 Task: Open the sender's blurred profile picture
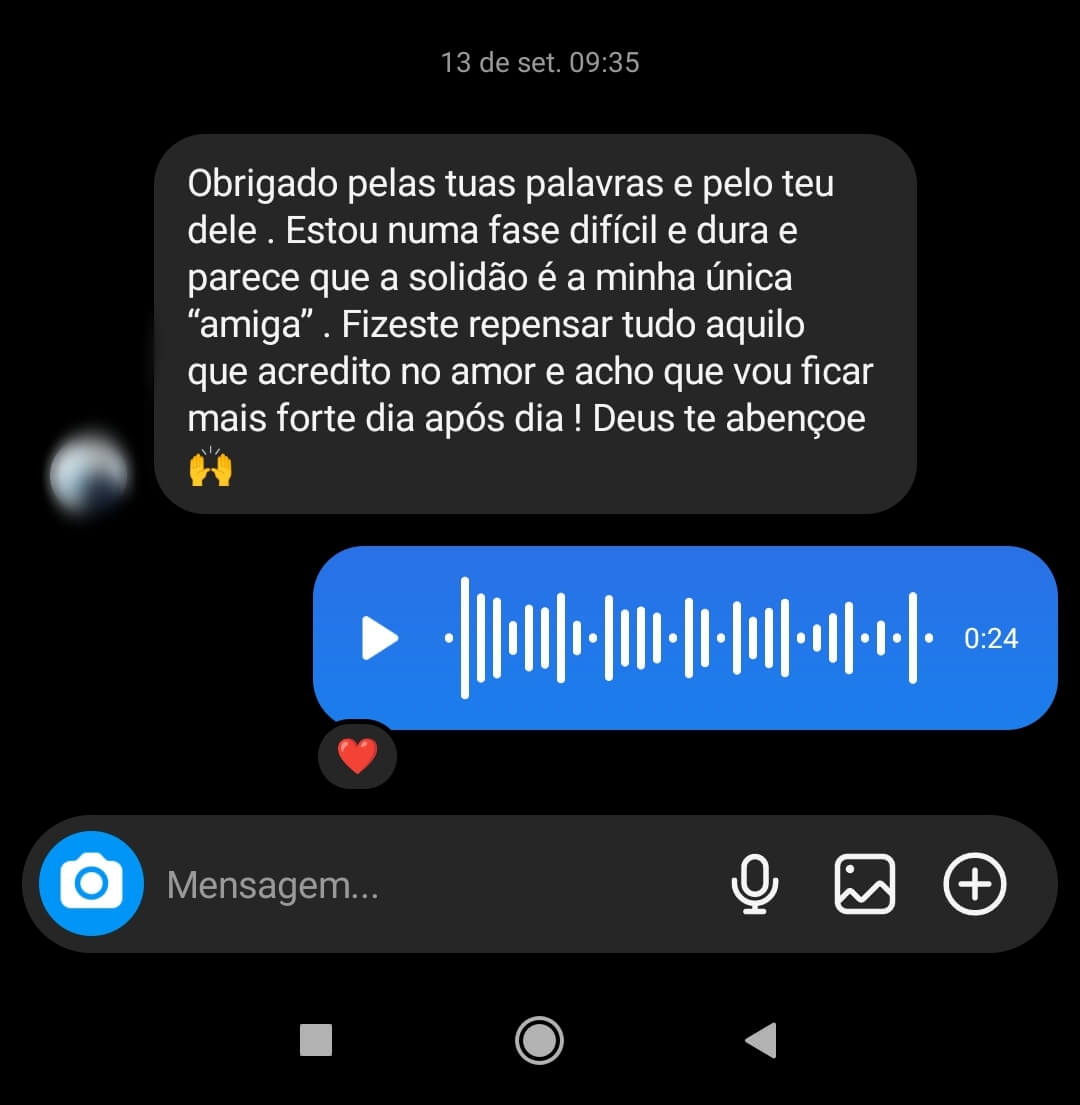89,474
